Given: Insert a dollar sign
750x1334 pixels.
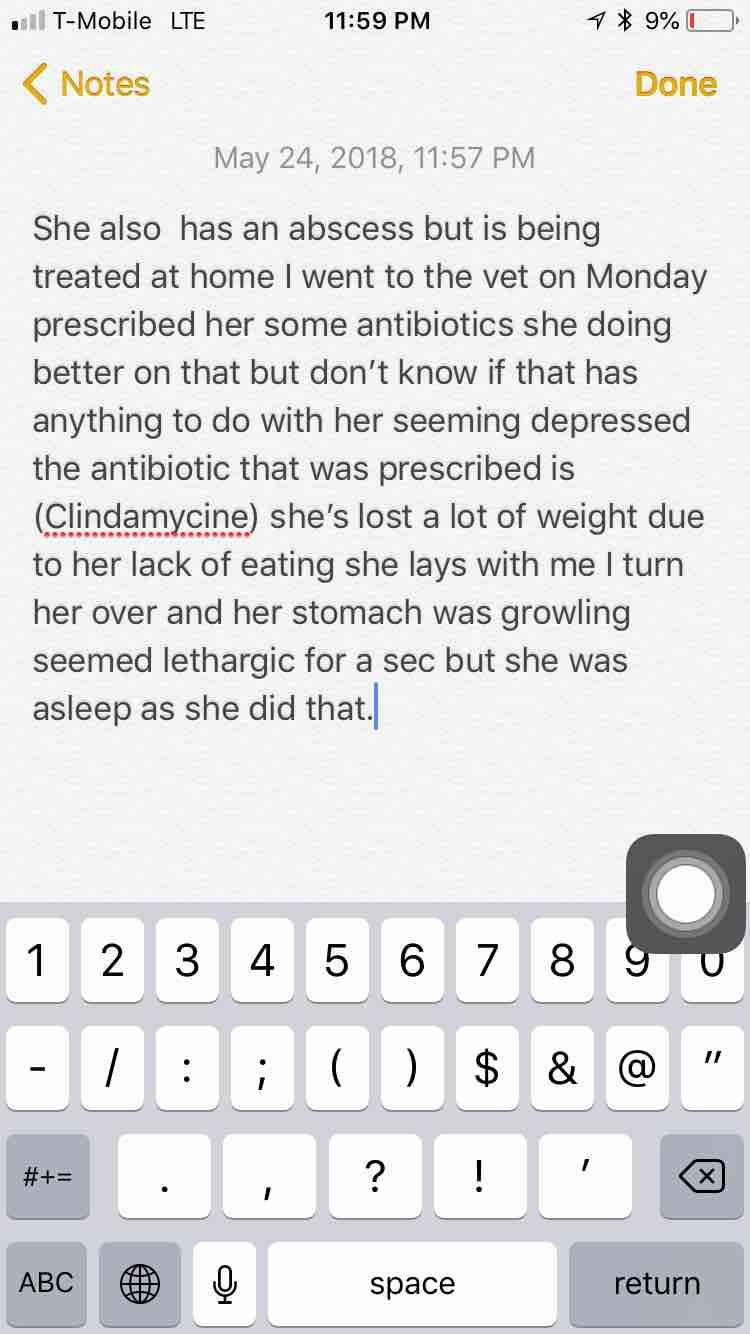Looking at the screenshot, I should pyautogui.click(x=487, y=1068).
